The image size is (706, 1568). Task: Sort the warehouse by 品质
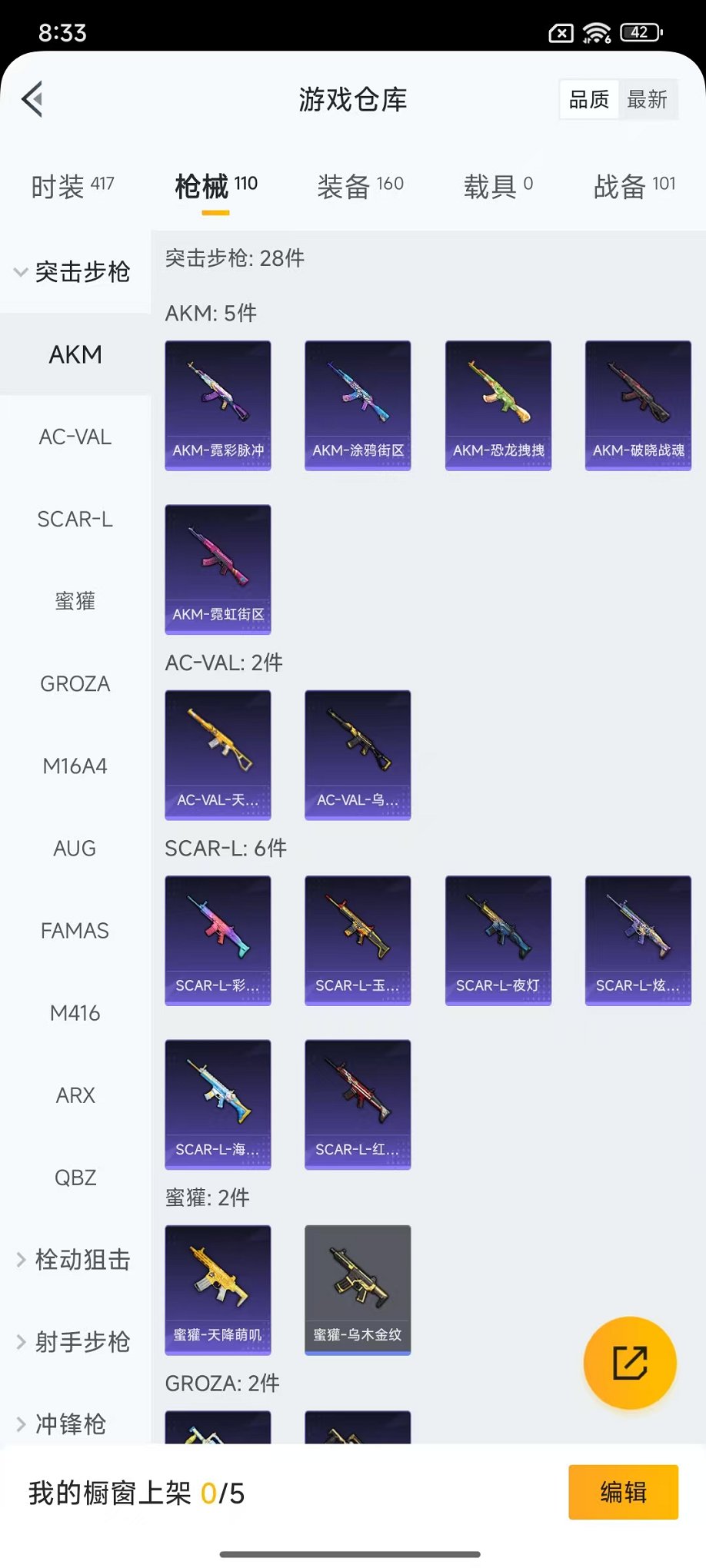(x=589, y=100)
